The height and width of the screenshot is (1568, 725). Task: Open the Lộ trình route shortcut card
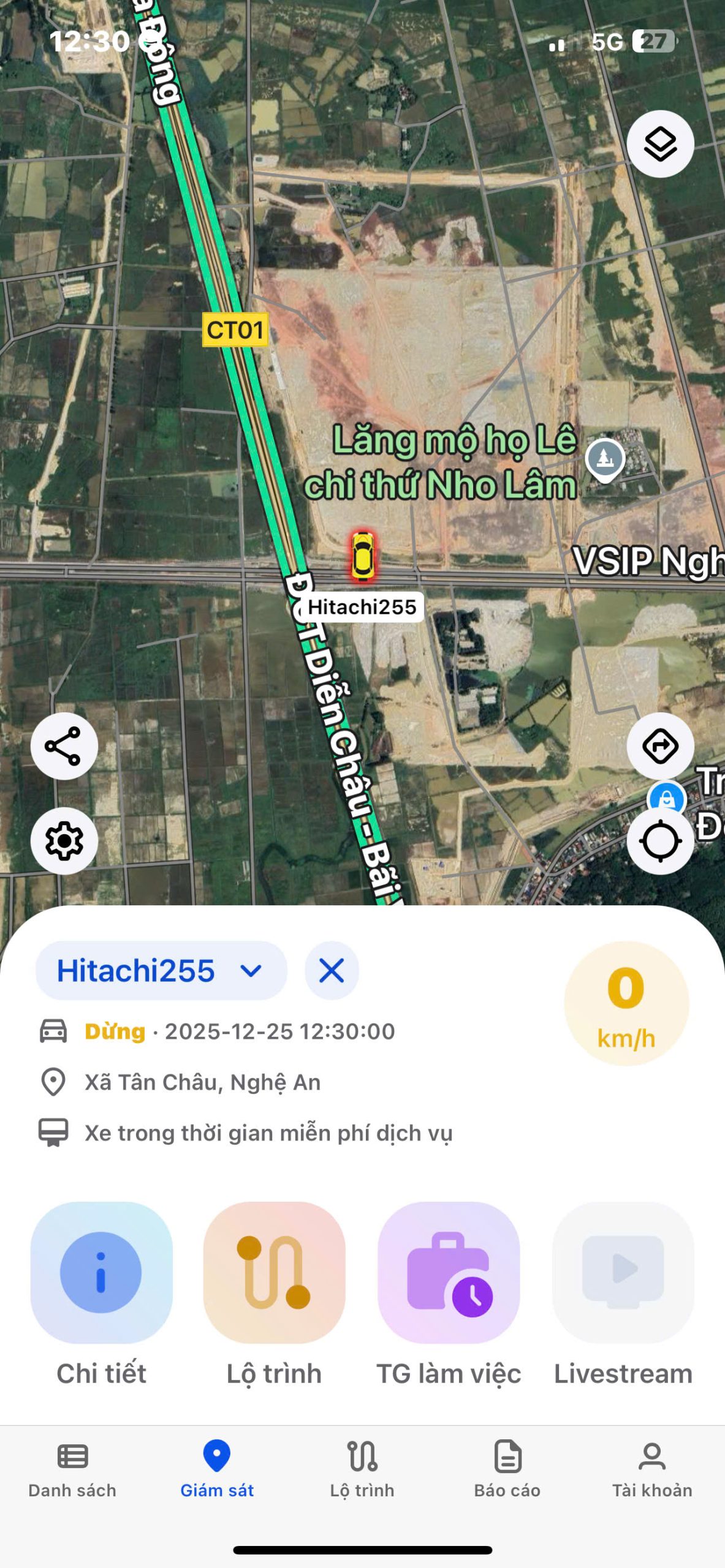coord(274,1273)
